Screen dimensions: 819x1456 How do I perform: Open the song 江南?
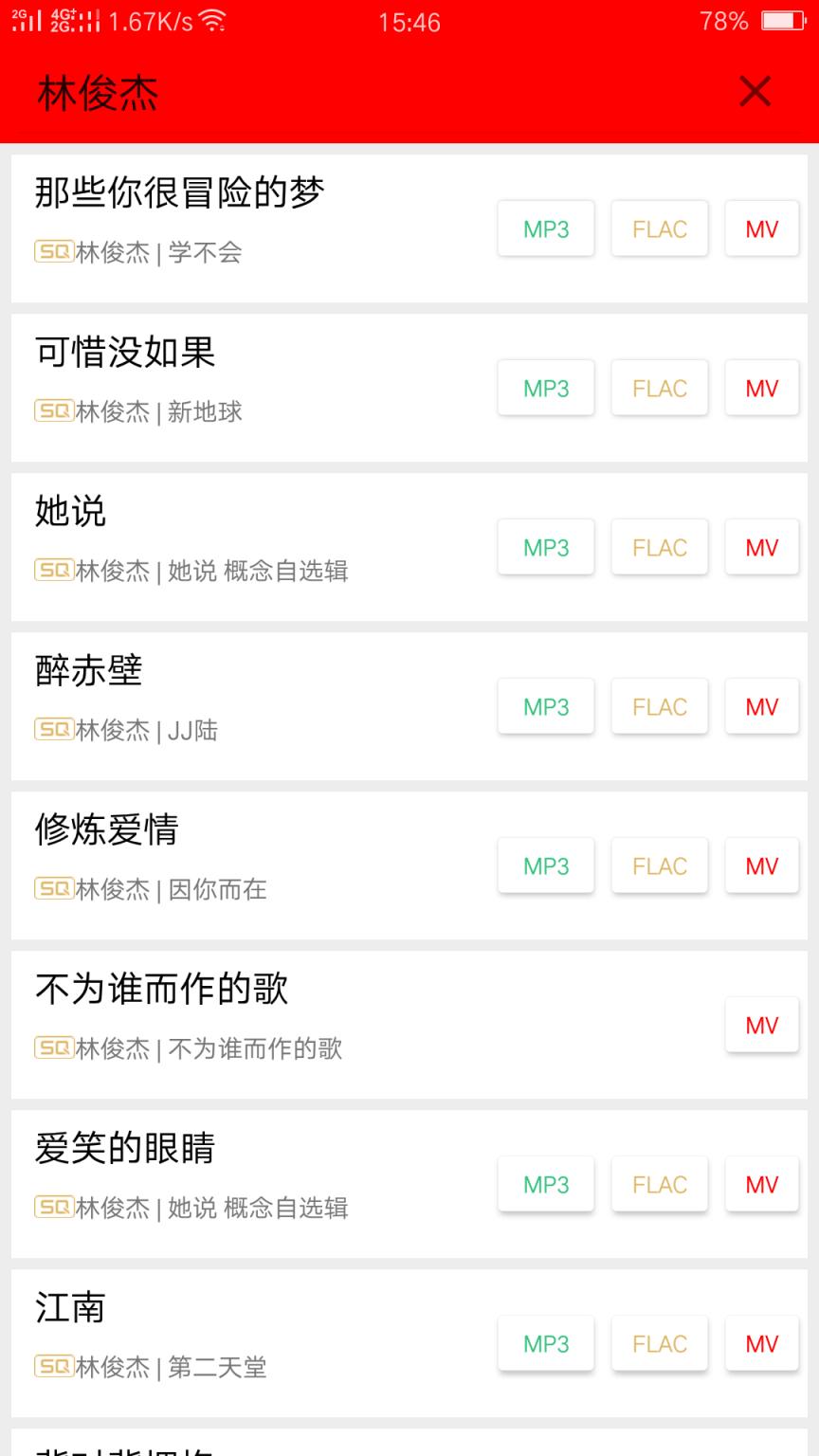(x=71, y=1308)
